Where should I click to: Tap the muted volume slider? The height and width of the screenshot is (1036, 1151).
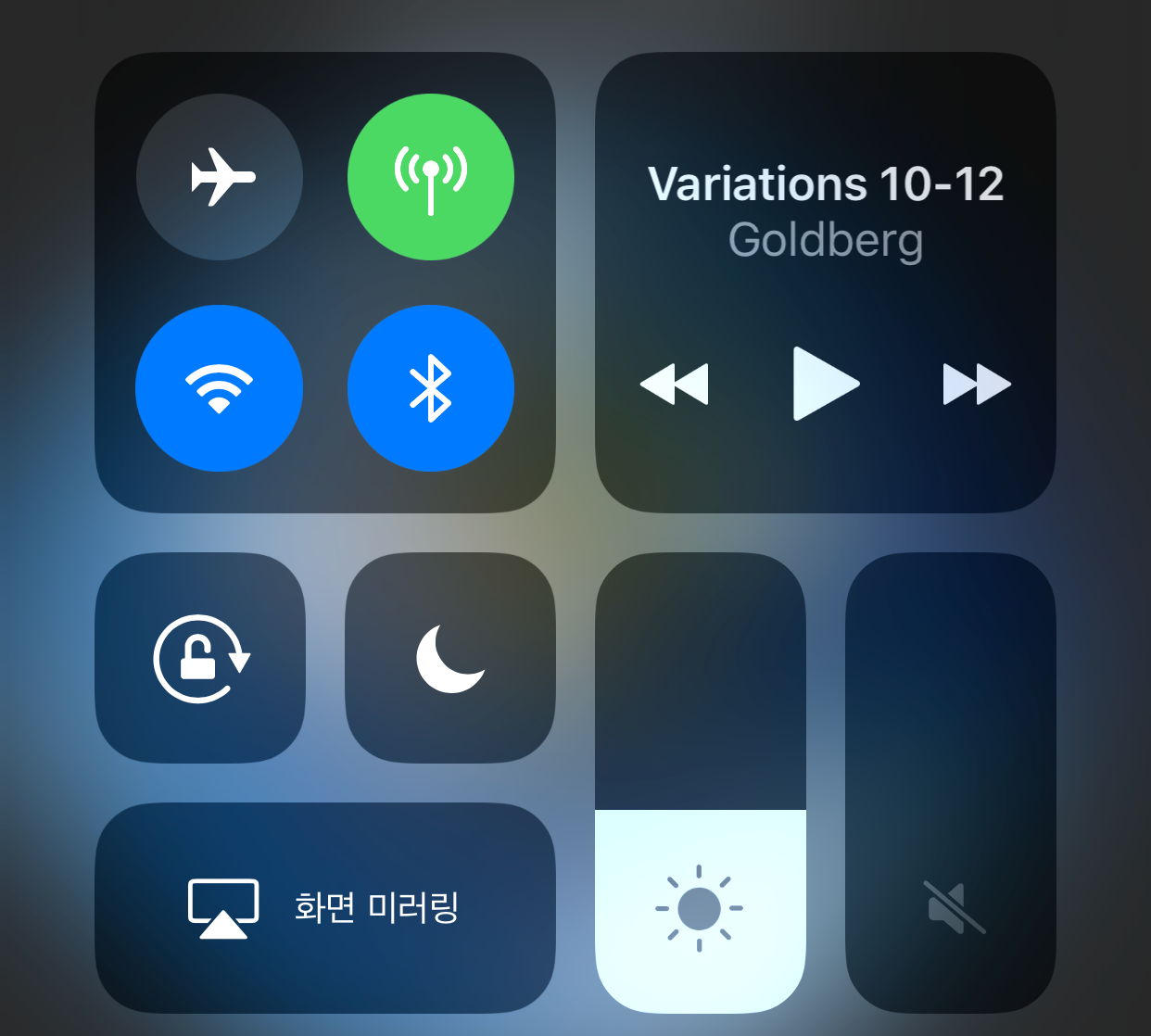pyautogui.click(x=951, y=783)
